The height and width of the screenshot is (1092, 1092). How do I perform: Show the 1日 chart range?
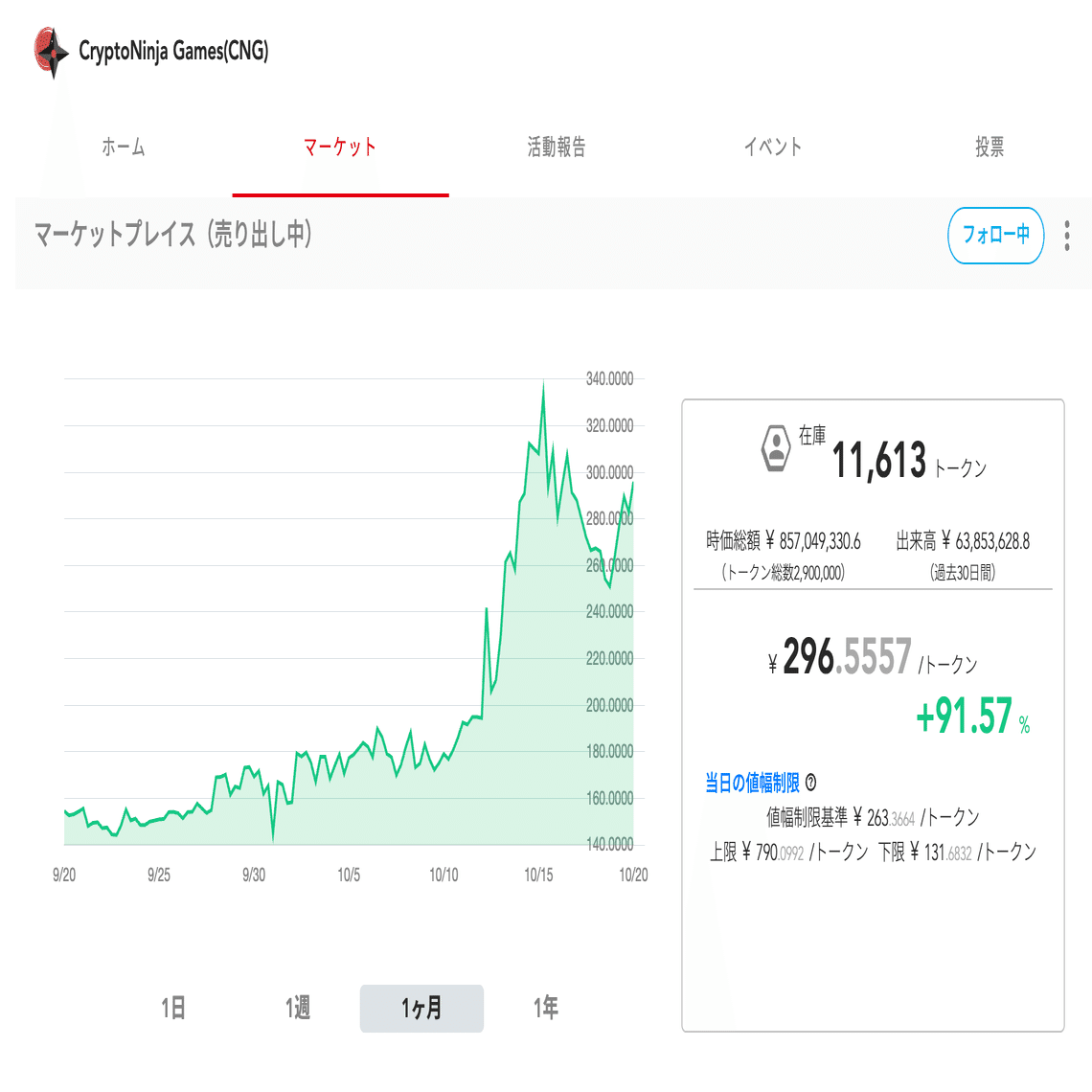[x=173, y=1008]
